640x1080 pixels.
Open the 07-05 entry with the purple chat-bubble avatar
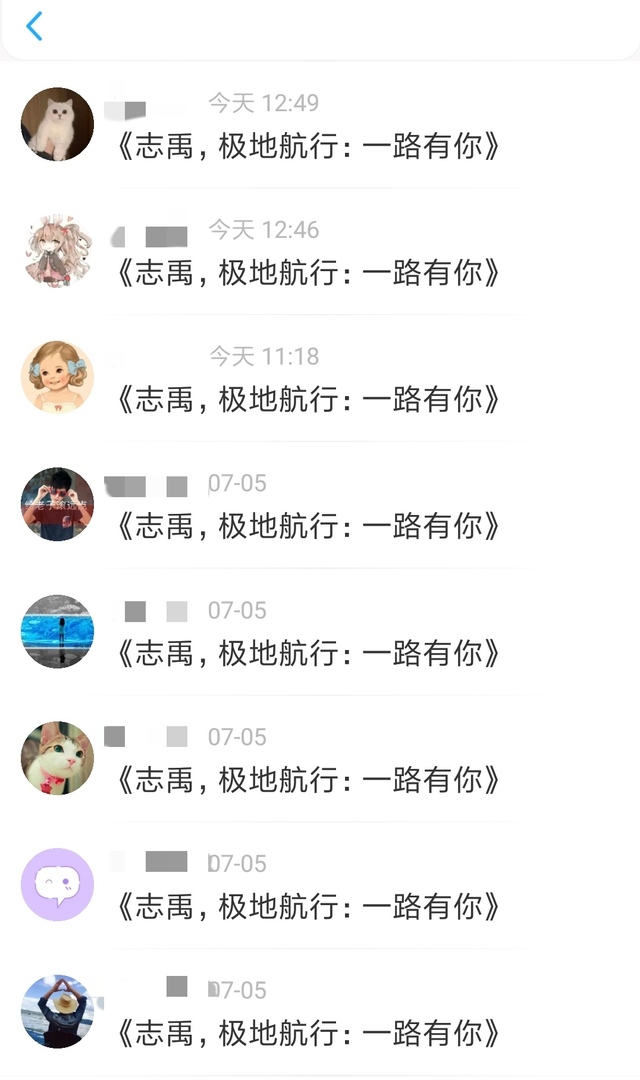click(x=308, y=908)
